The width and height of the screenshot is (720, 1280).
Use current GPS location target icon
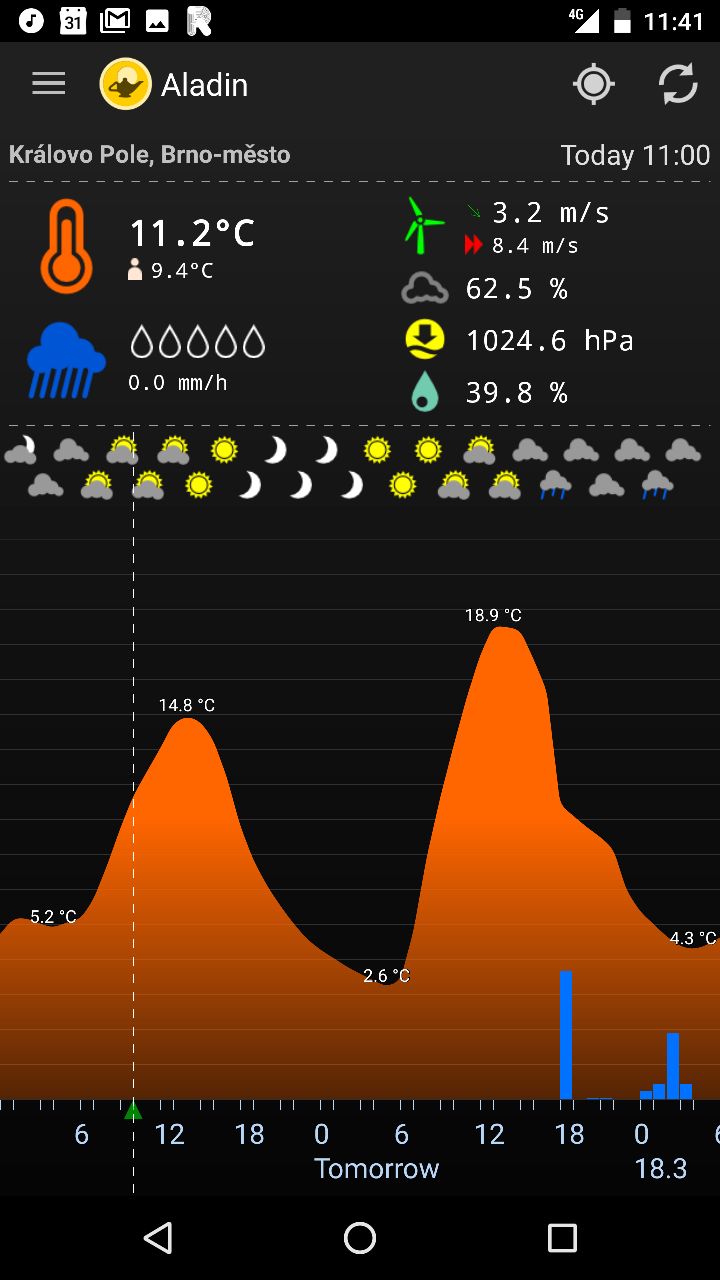click(x=593, y=84)
